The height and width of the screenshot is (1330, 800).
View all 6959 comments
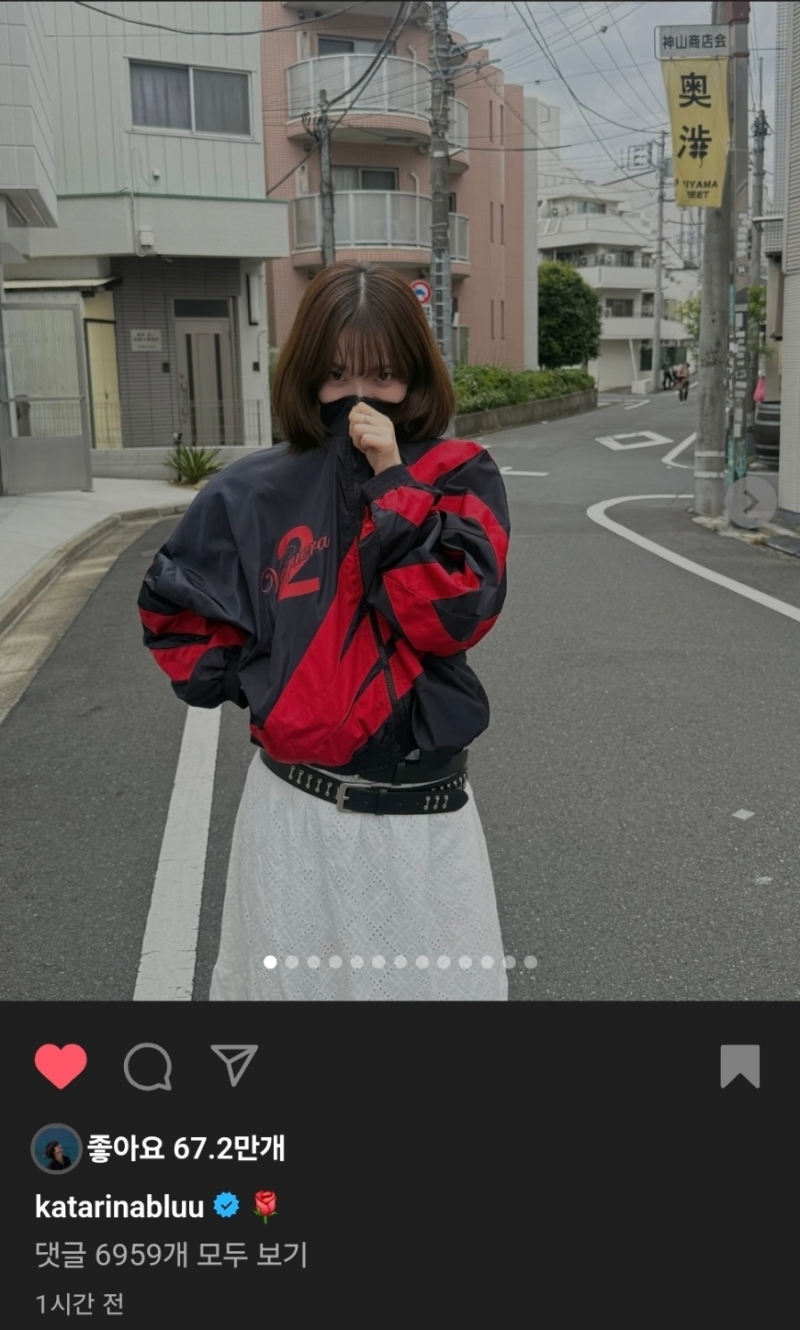click(171, 1255)
